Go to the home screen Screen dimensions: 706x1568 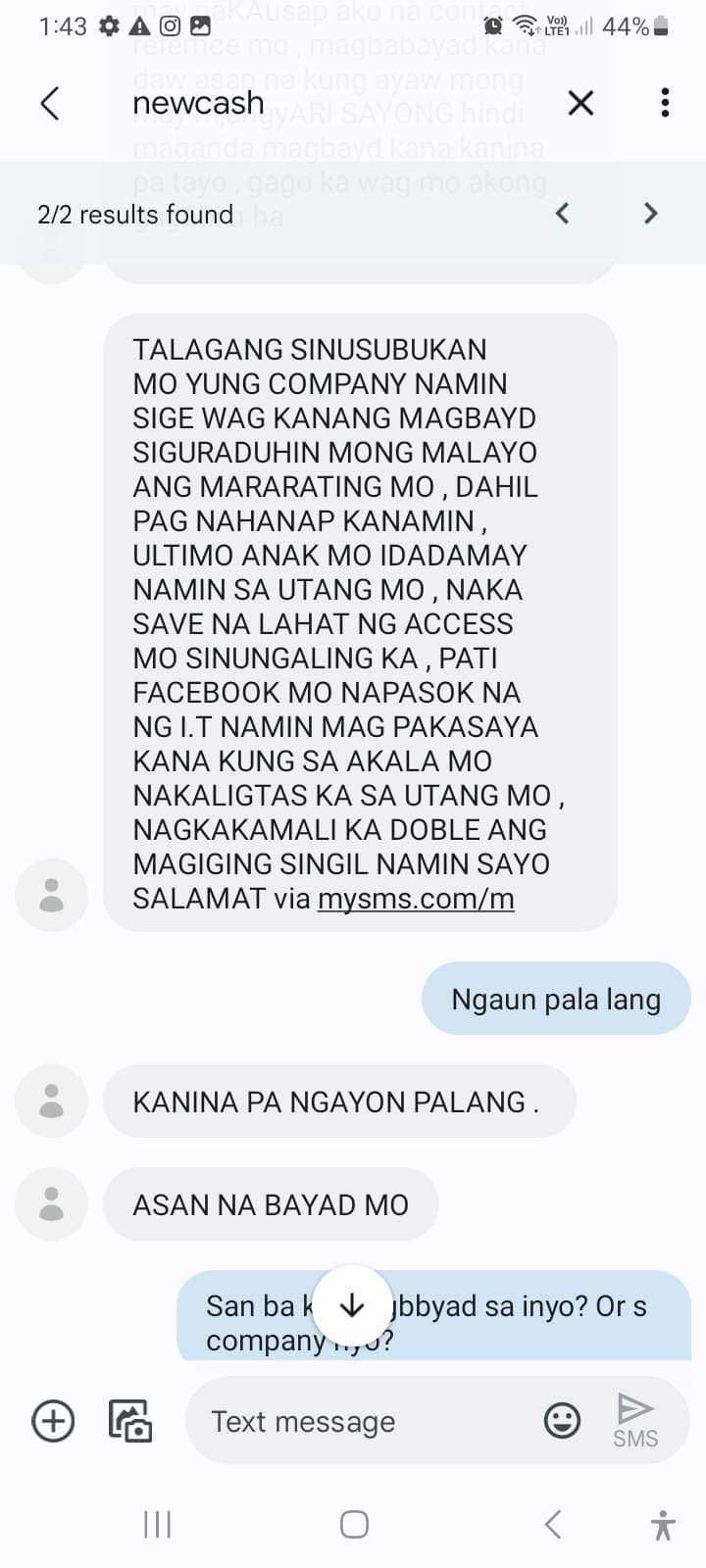point(354,1524)
